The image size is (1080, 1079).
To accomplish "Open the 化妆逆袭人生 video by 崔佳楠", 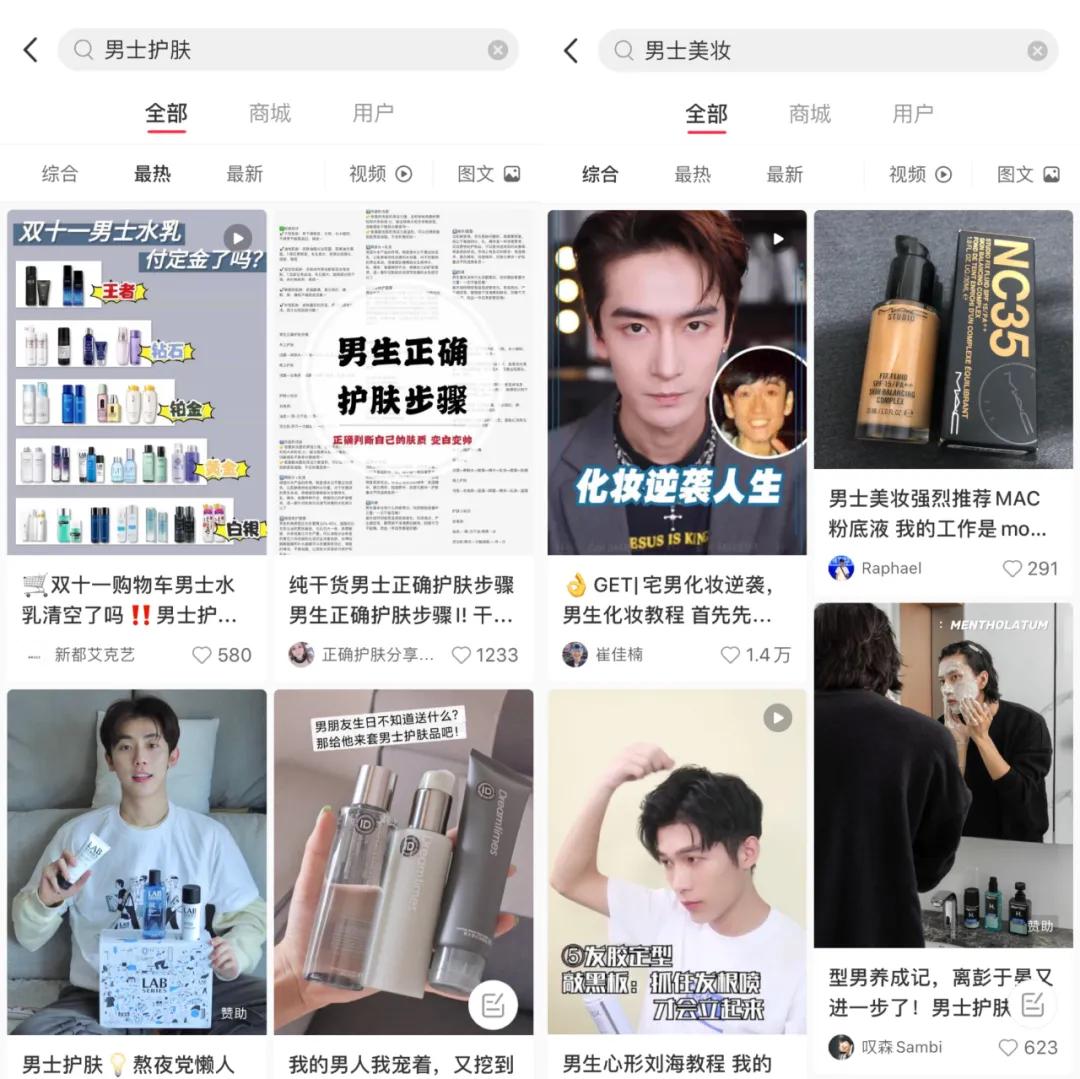I will pos(677,382).
